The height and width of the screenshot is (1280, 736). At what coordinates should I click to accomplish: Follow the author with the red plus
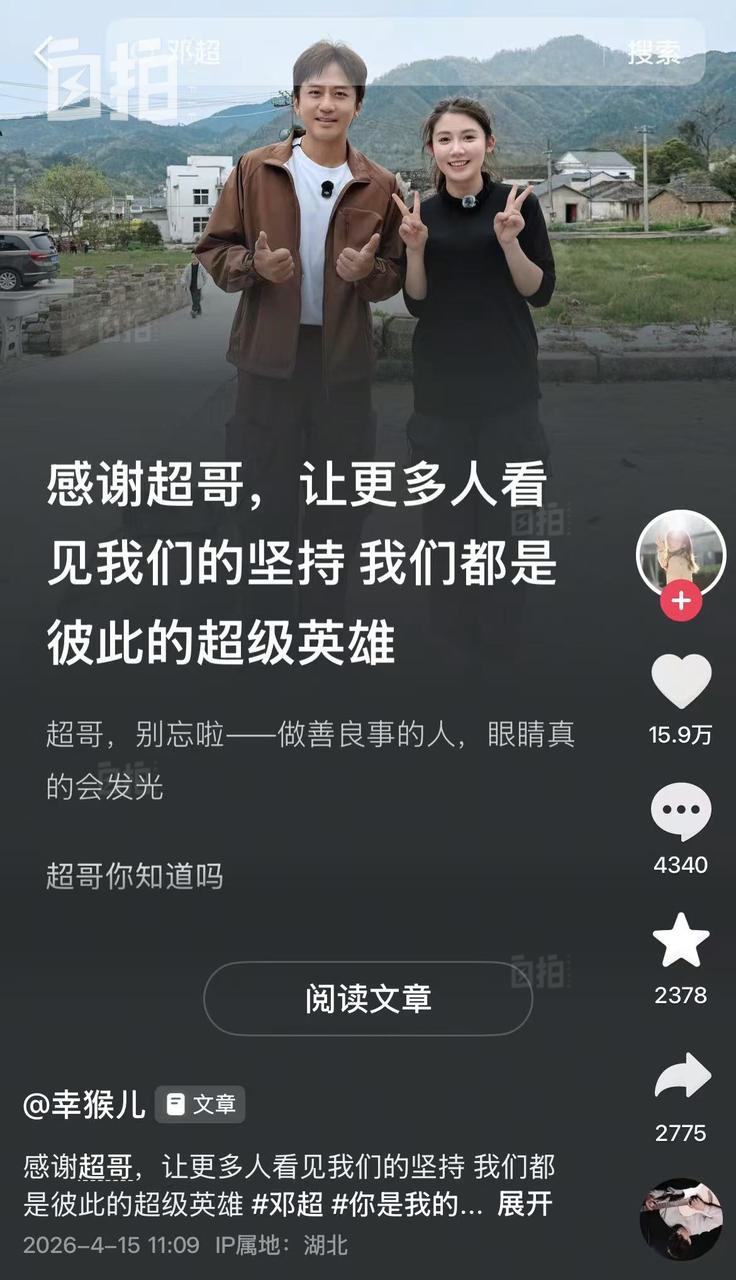point(681,600)
